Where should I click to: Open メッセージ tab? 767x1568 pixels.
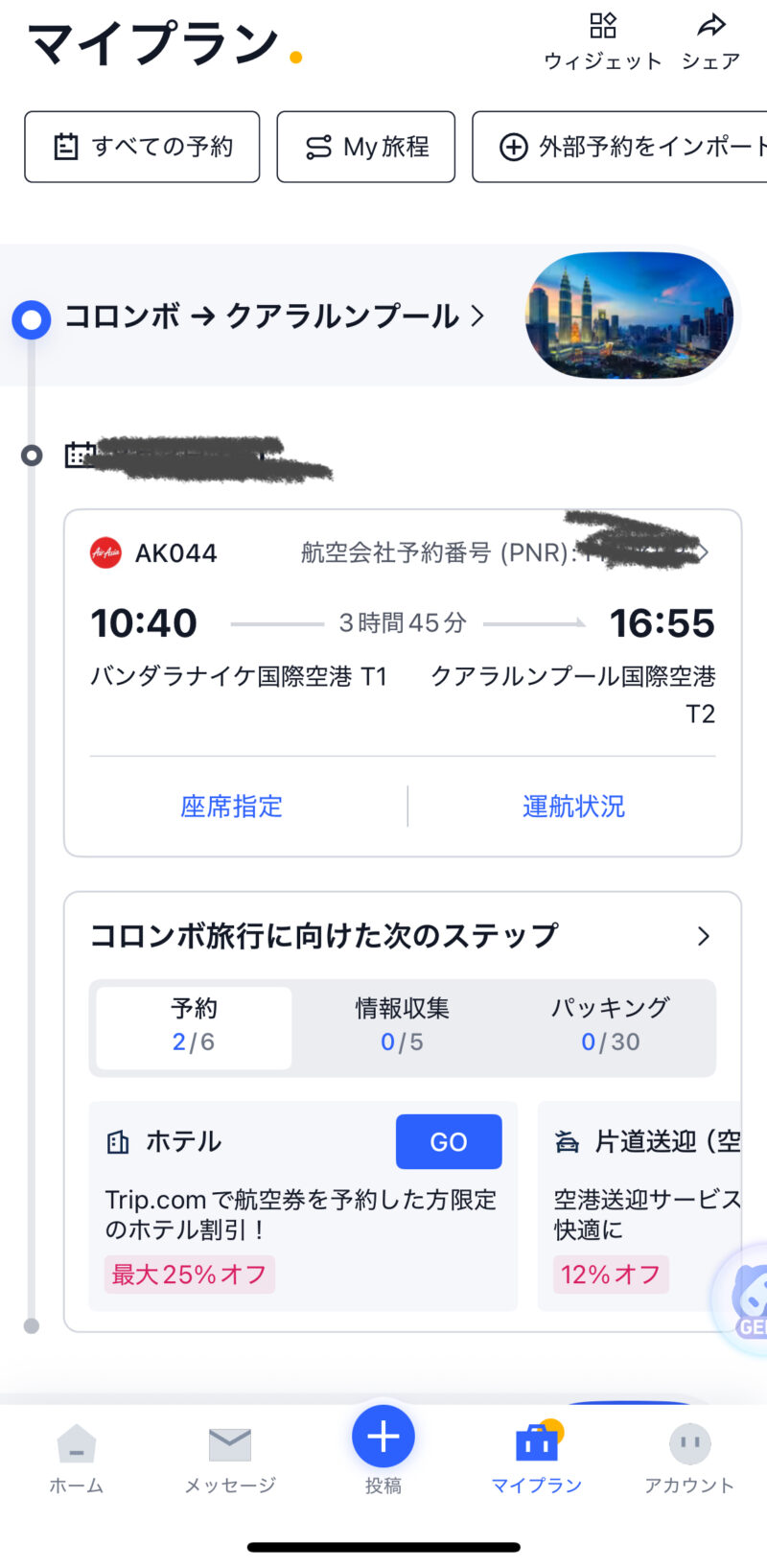coord(230,1458)
